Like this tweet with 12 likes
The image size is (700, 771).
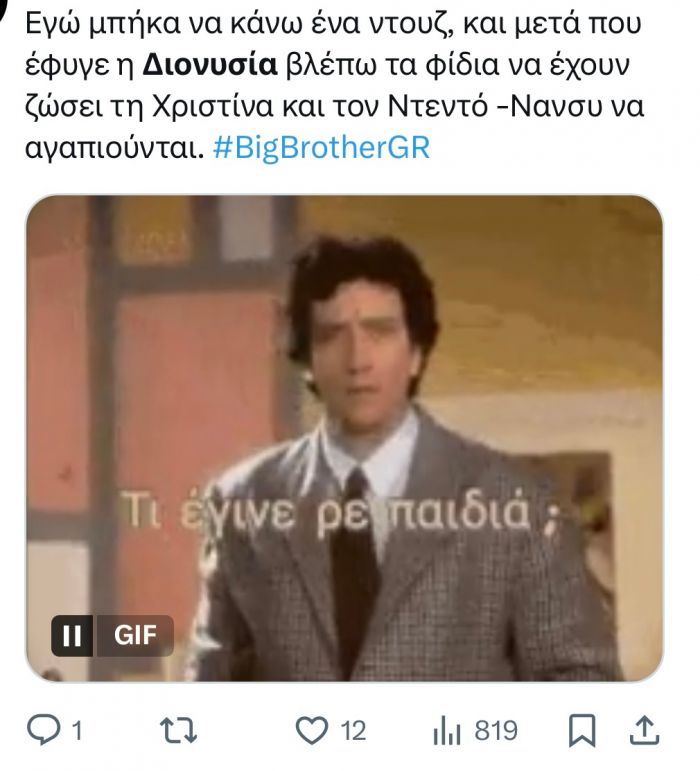[313, 731]
